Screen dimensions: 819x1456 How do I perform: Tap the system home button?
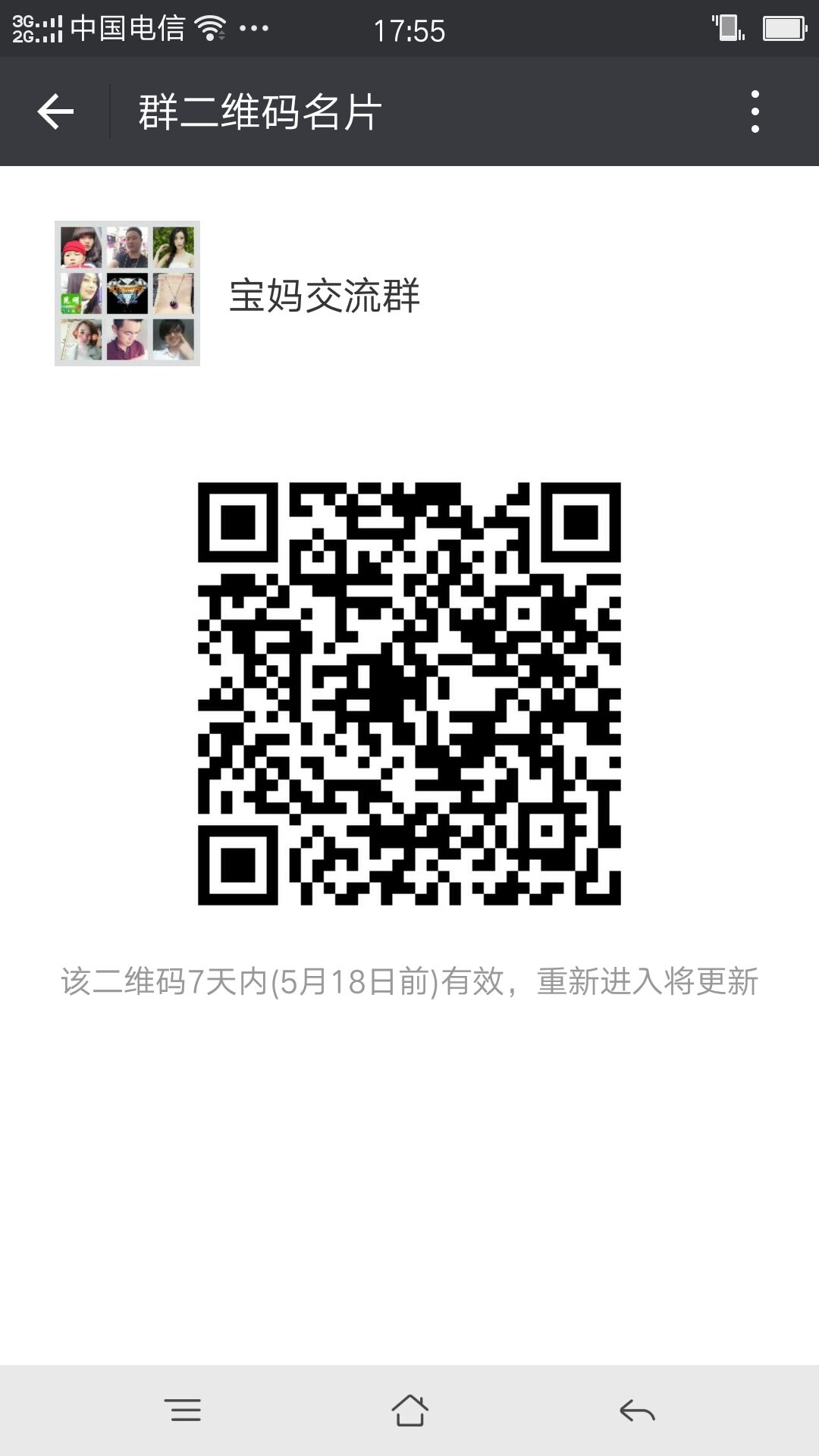click(x=409, y=1410)
